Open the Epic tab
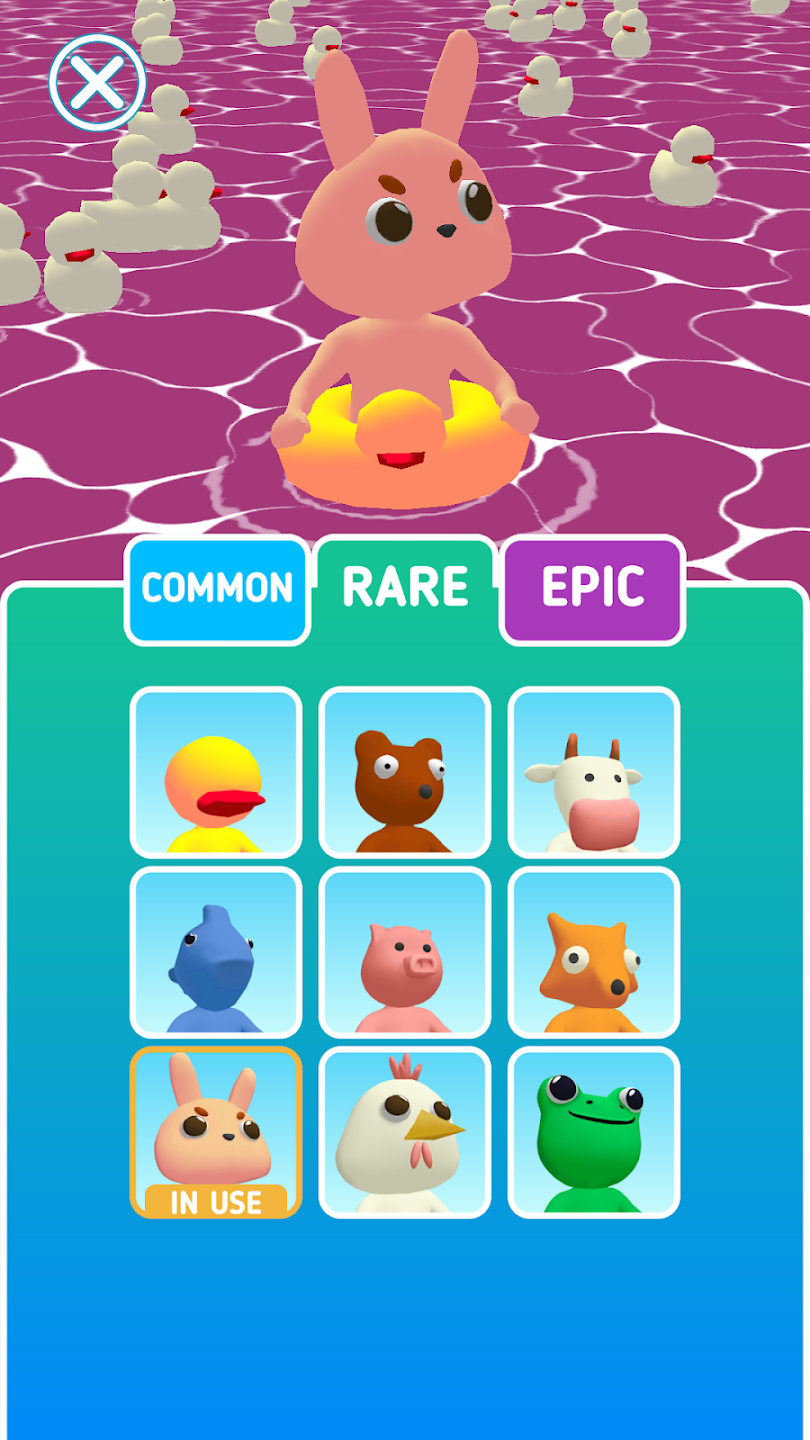 pyautogui.click(x=593, y=588)
